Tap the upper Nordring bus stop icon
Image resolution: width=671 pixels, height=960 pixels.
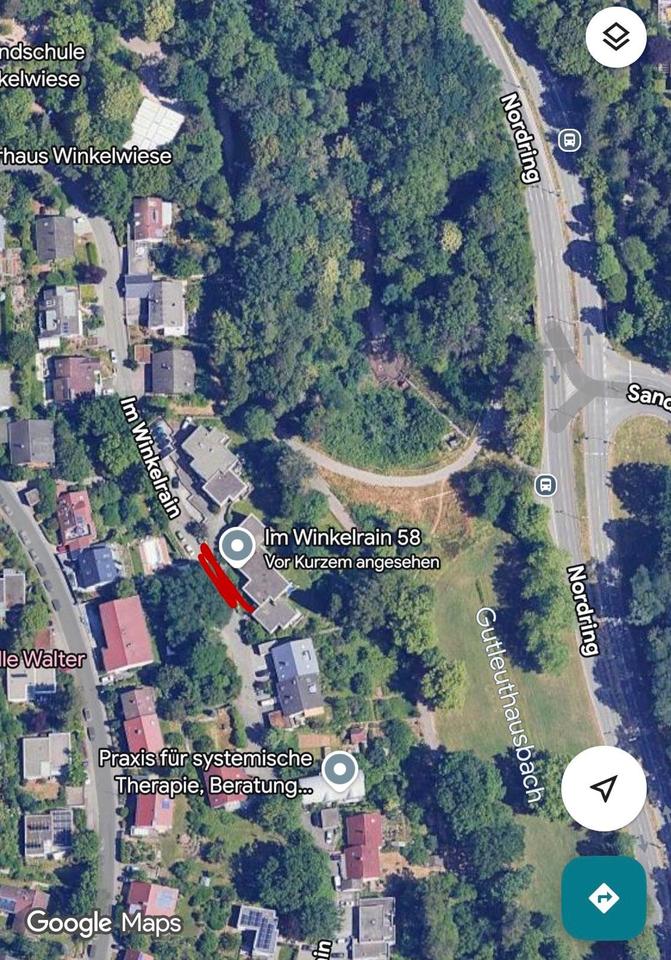click(569, 140)
